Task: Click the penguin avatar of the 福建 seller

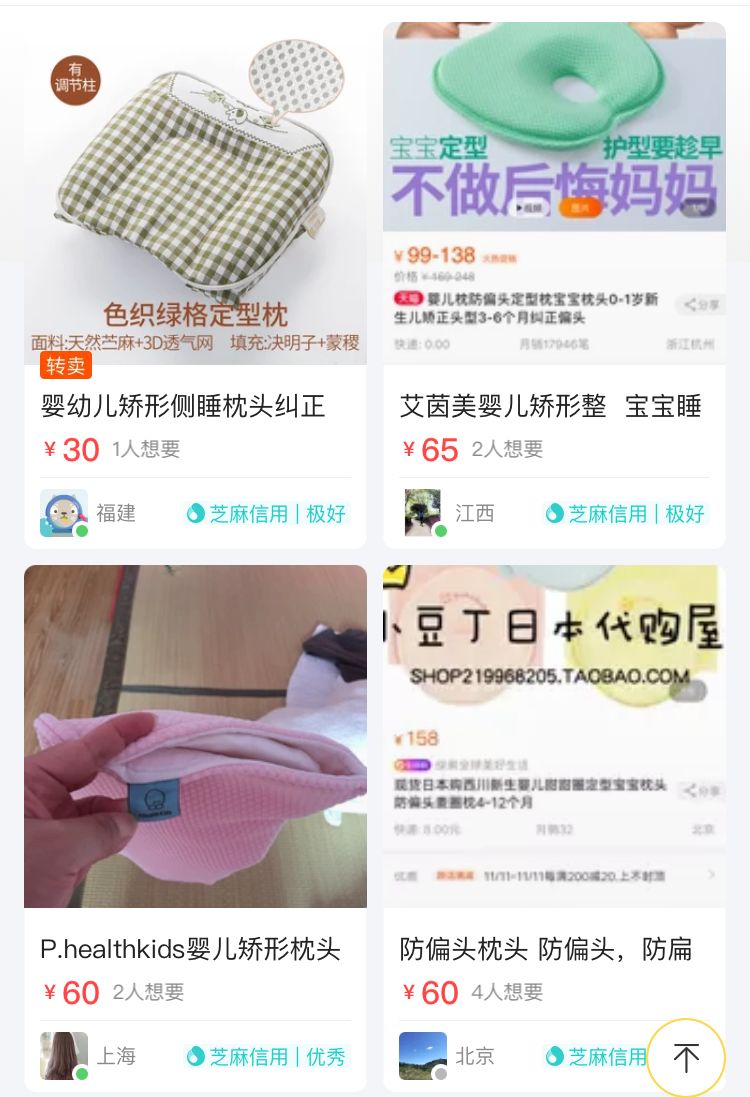Action: 64,513
